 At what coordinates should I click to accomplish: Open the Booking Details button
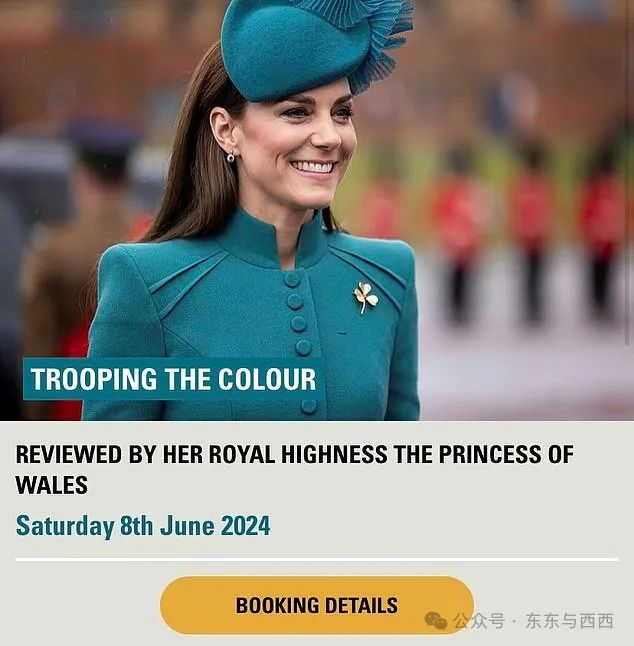tap(316, 605)
